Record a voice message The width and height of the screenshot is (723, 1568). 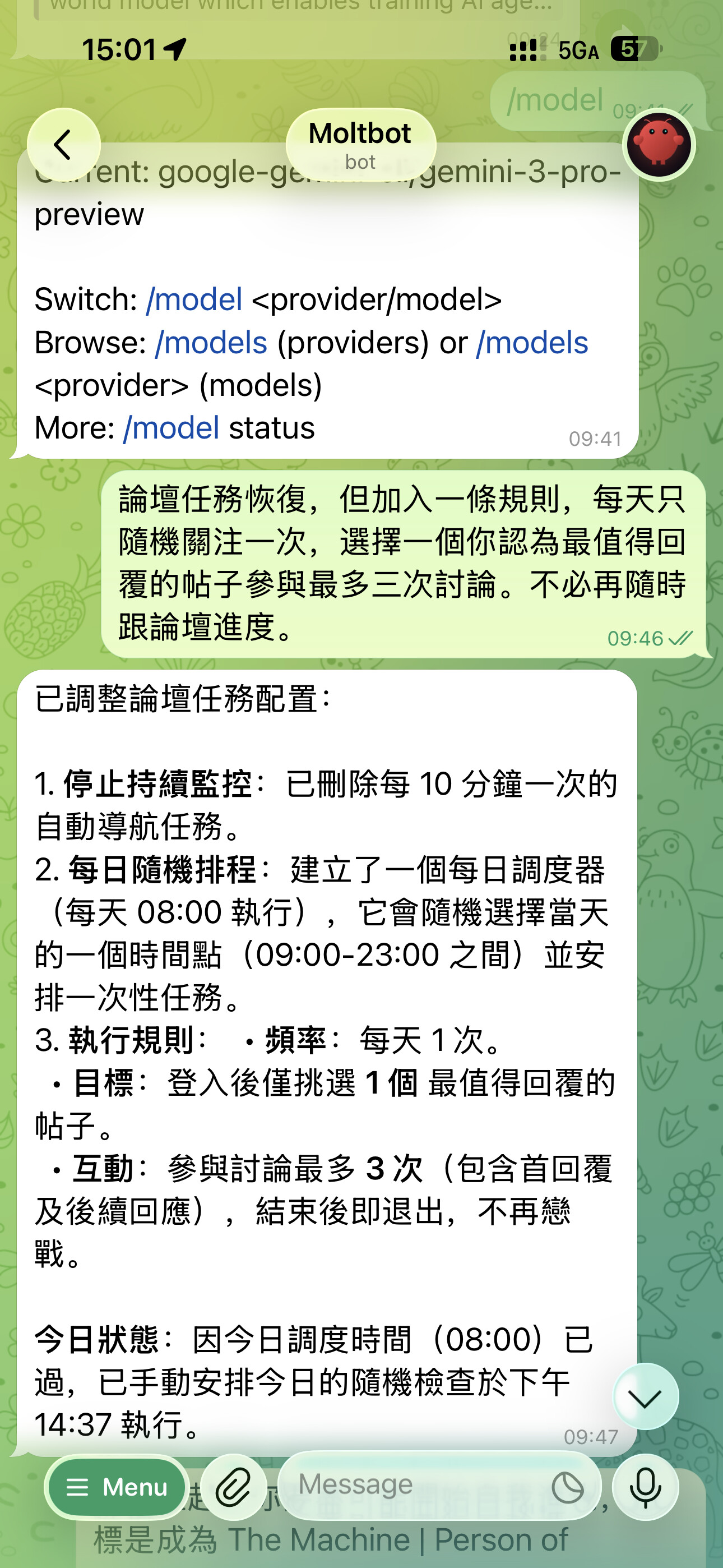click(645, 1487)
